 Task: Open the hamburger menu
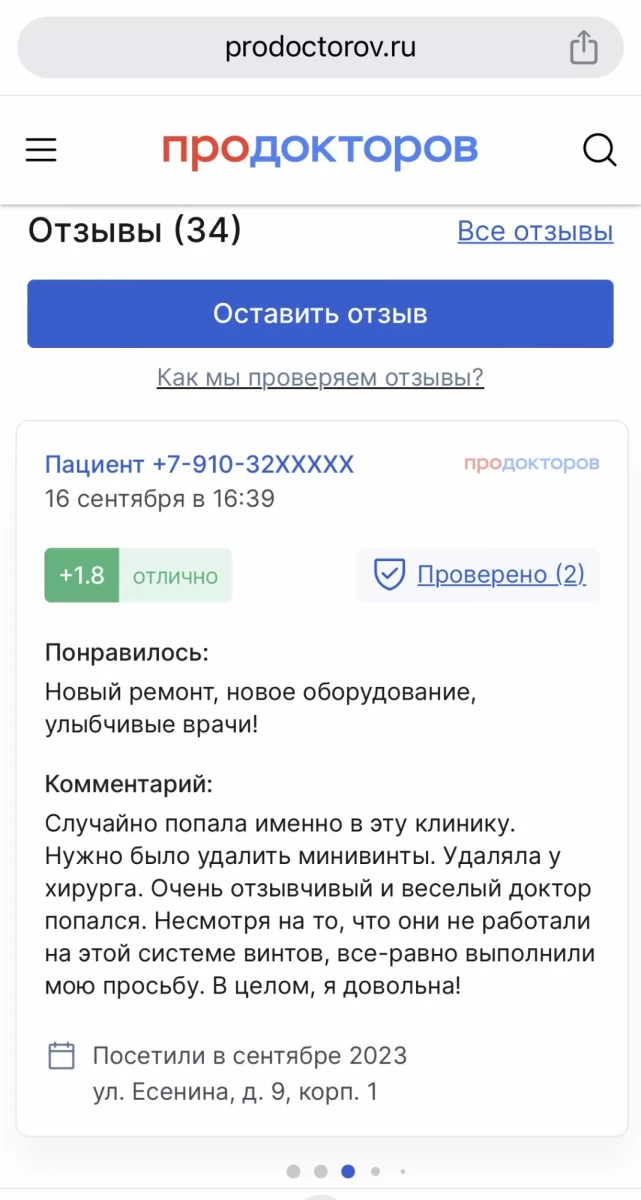(x=41, y=150)
